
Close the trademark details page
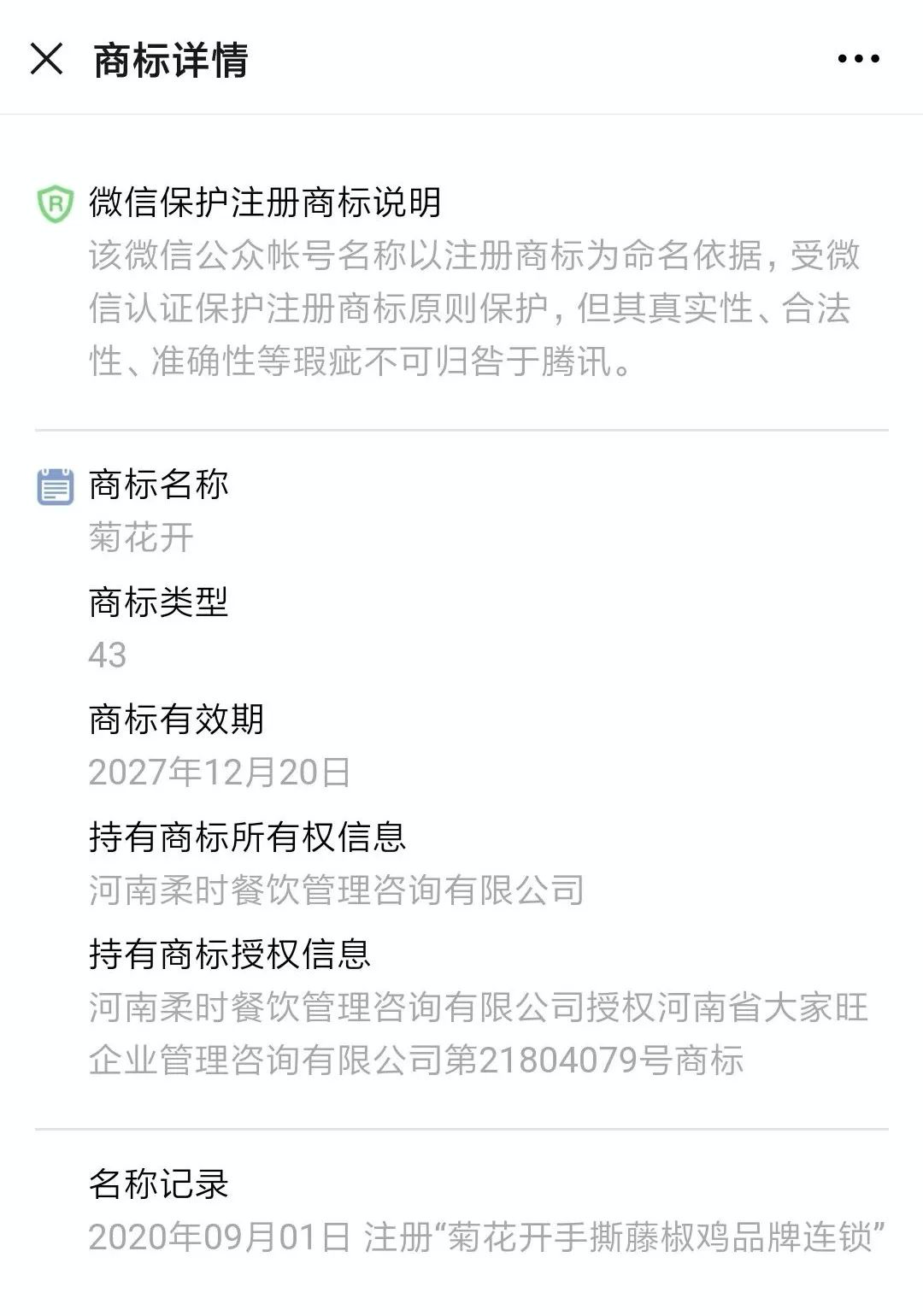click(x=46, y=59)
